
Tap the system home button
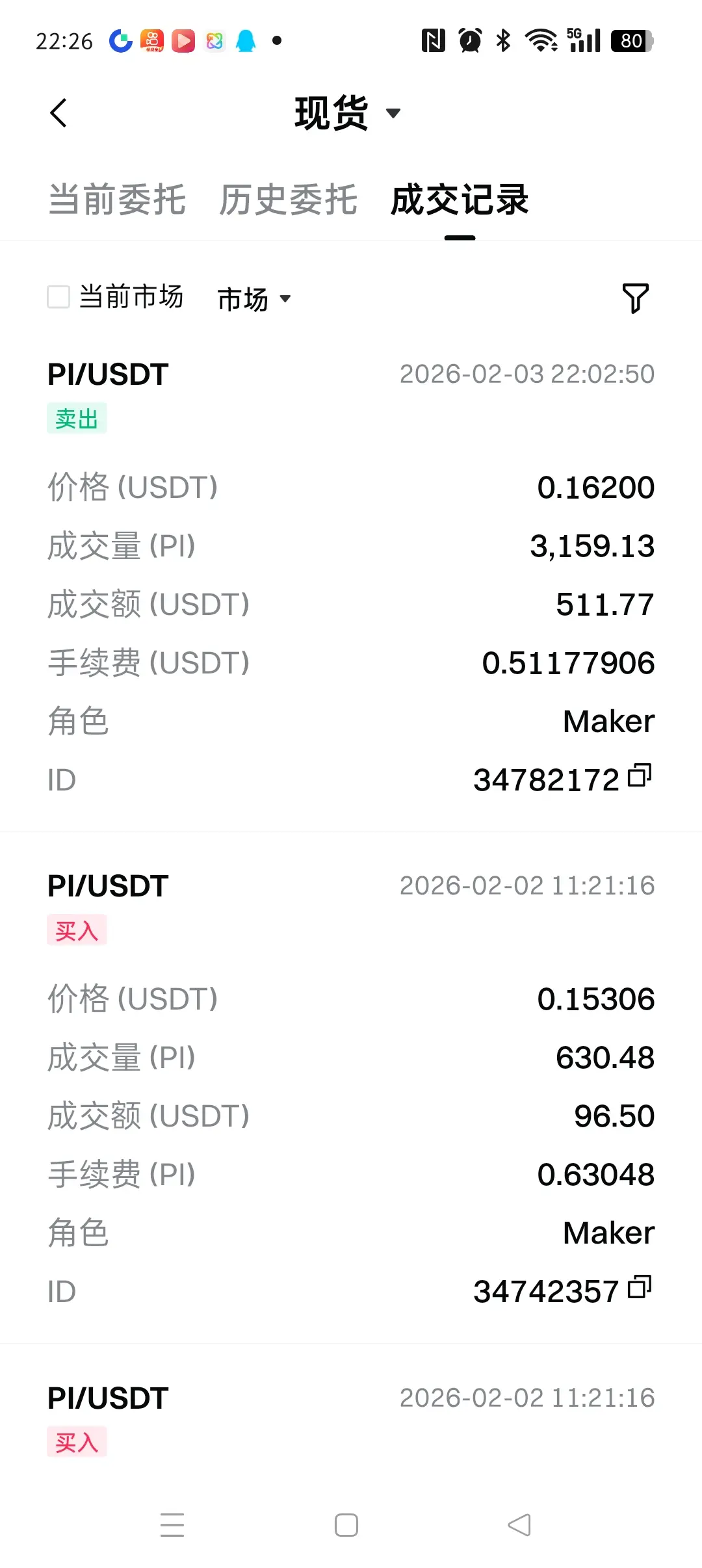346,1525
